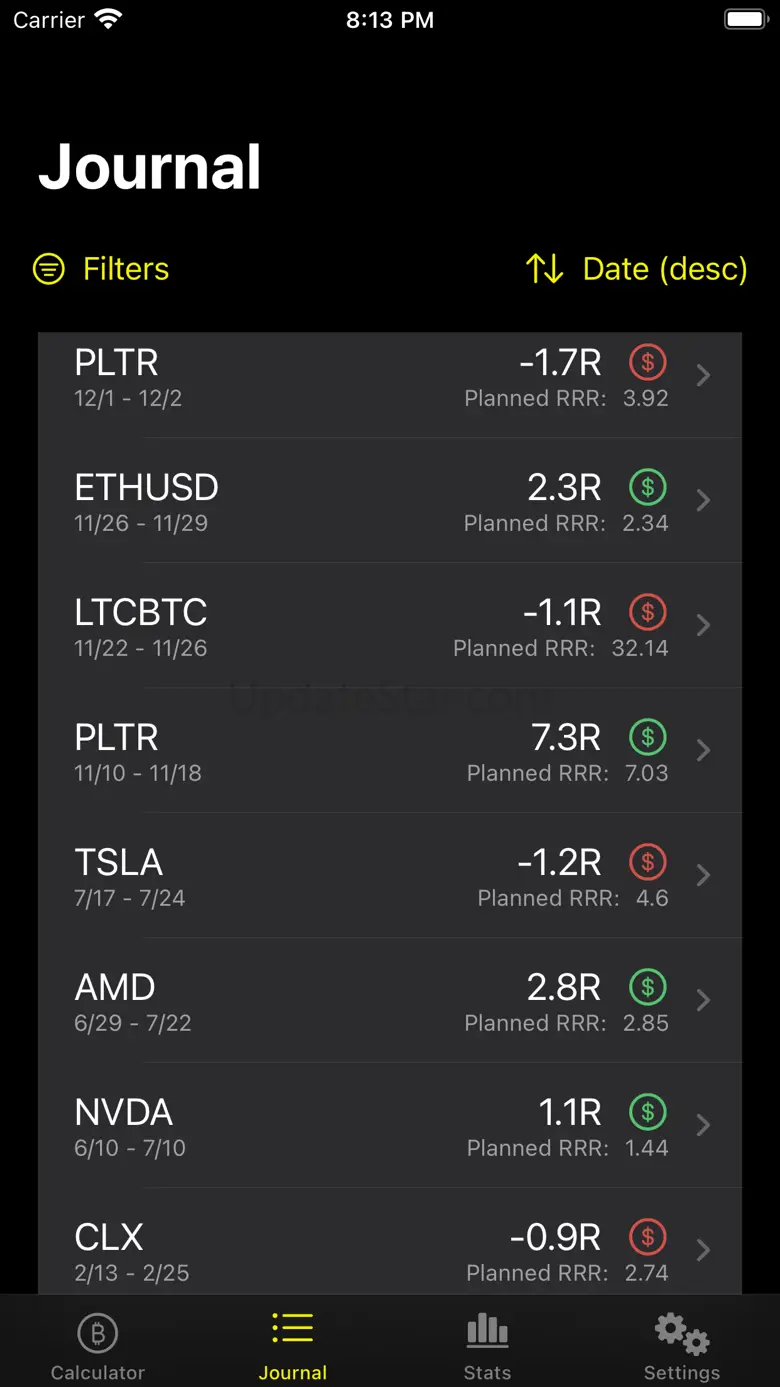Viewport: 780px width, 1387px height.
Task: Tap the Journal tab
Action: coord(293,1345)
